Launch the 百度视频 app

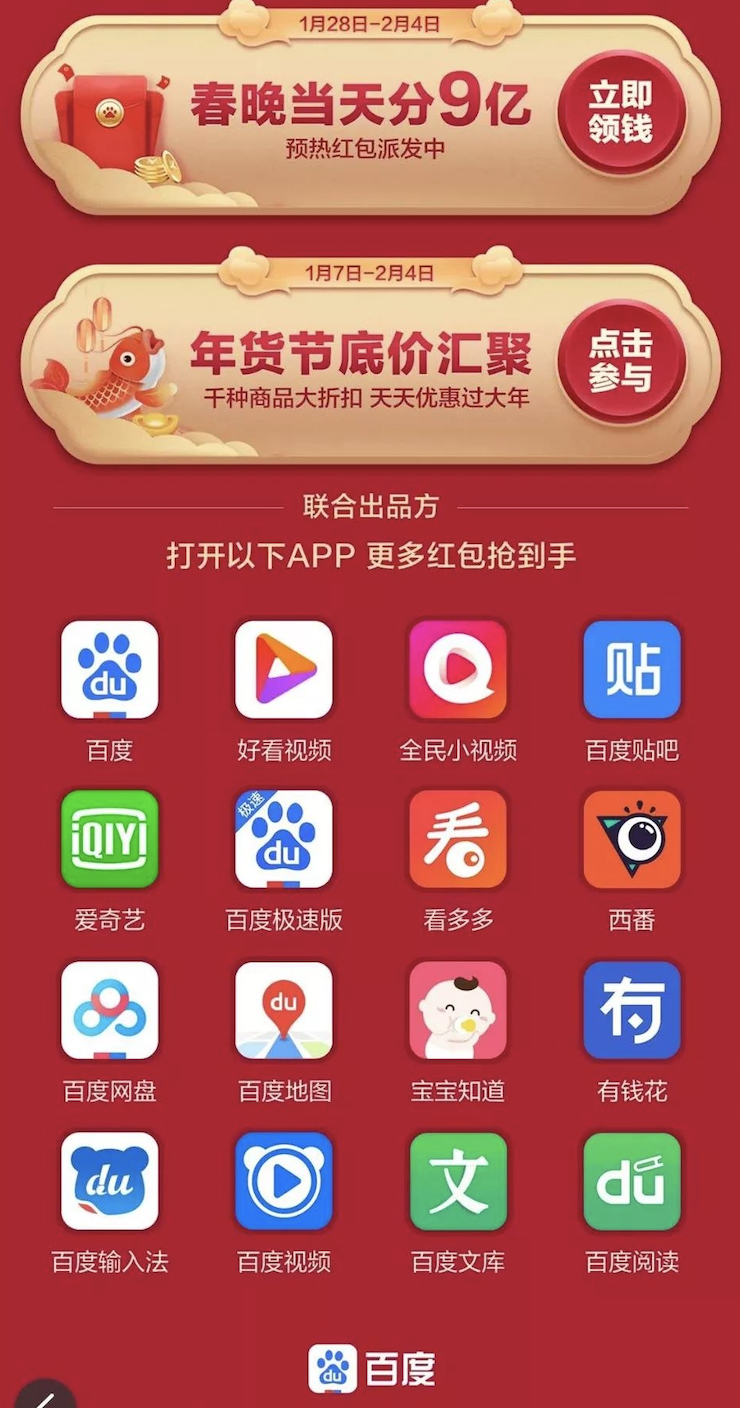(284, 1180)
